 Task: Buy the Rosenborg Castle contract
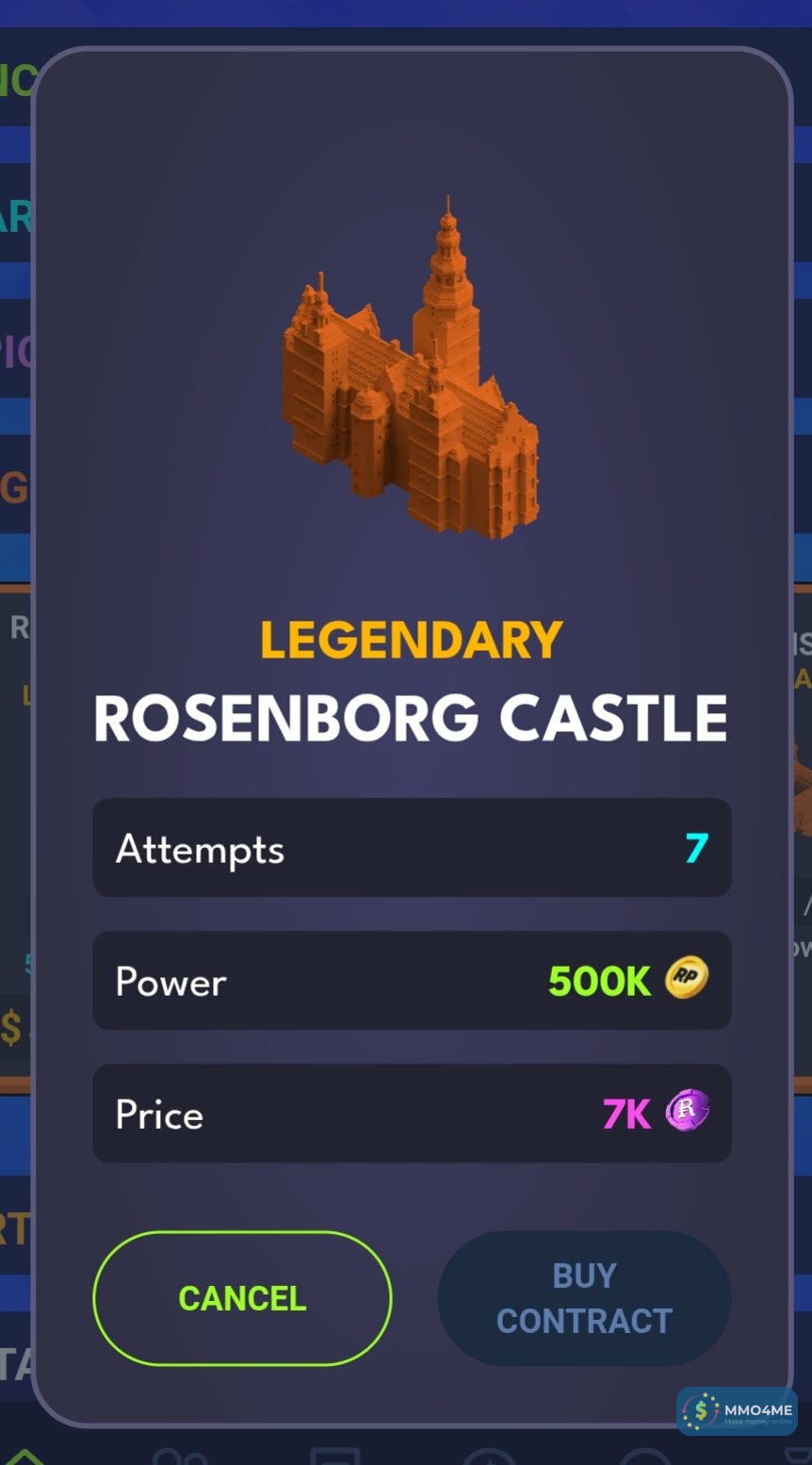[584, 1298]
